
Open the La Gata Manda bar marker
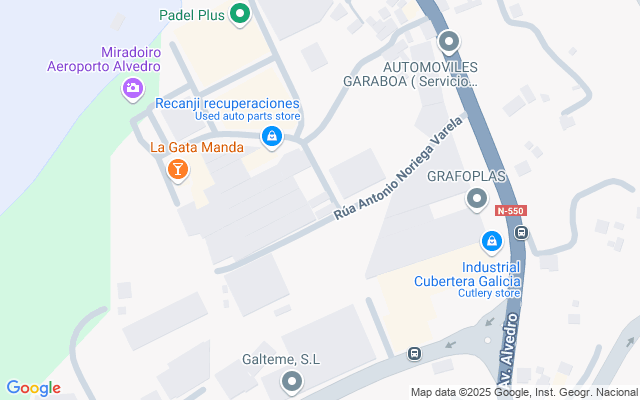coord(177,169)
